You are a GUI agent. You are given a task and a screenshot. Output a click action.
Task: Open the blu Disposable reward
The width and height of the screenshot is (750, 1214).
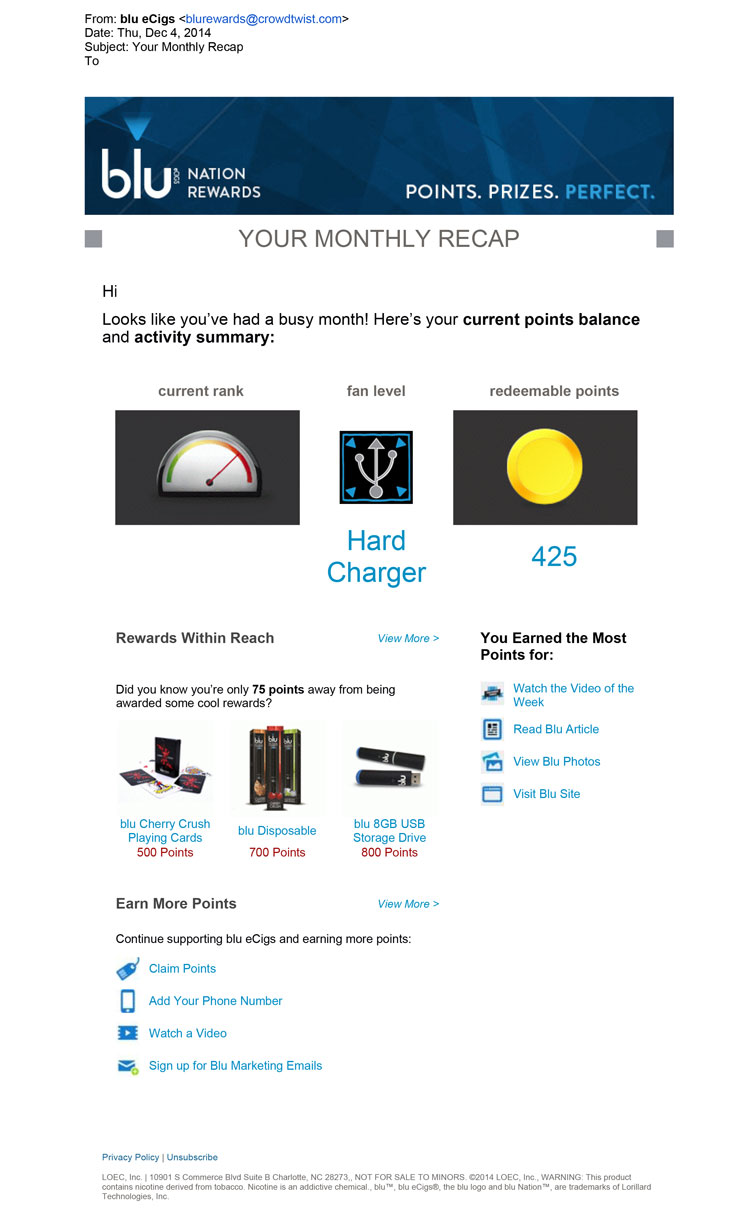point(277,830)
